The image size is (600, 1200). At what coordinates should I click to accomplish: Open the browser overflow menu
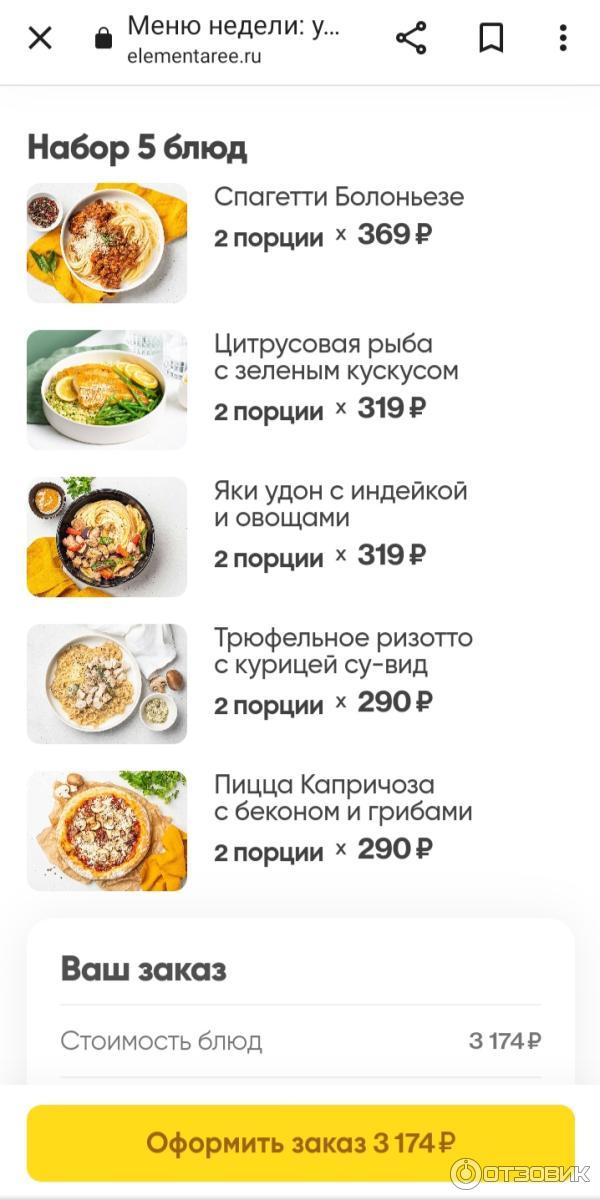(x=563, y=39)
